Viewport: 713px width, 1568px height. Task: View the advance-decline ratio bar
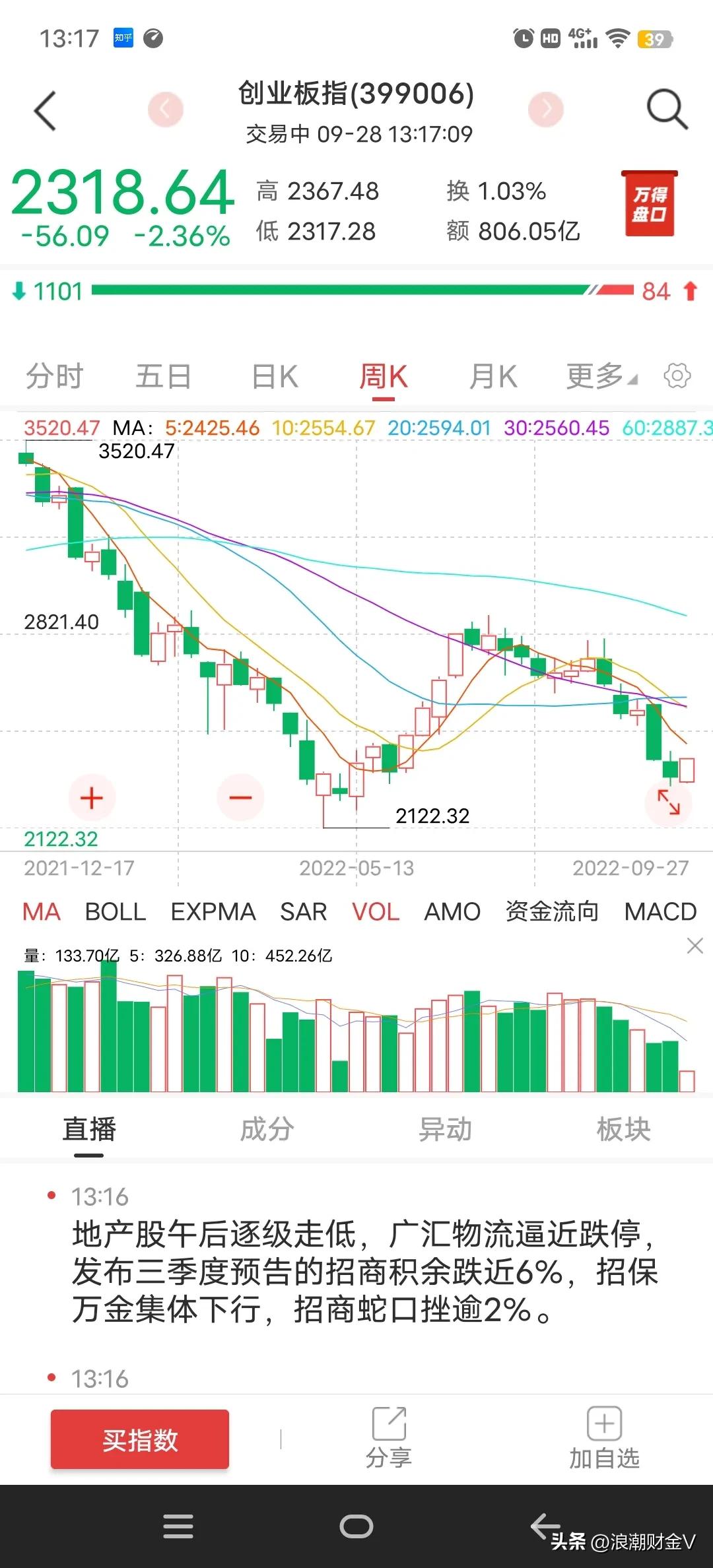(356, 289)
